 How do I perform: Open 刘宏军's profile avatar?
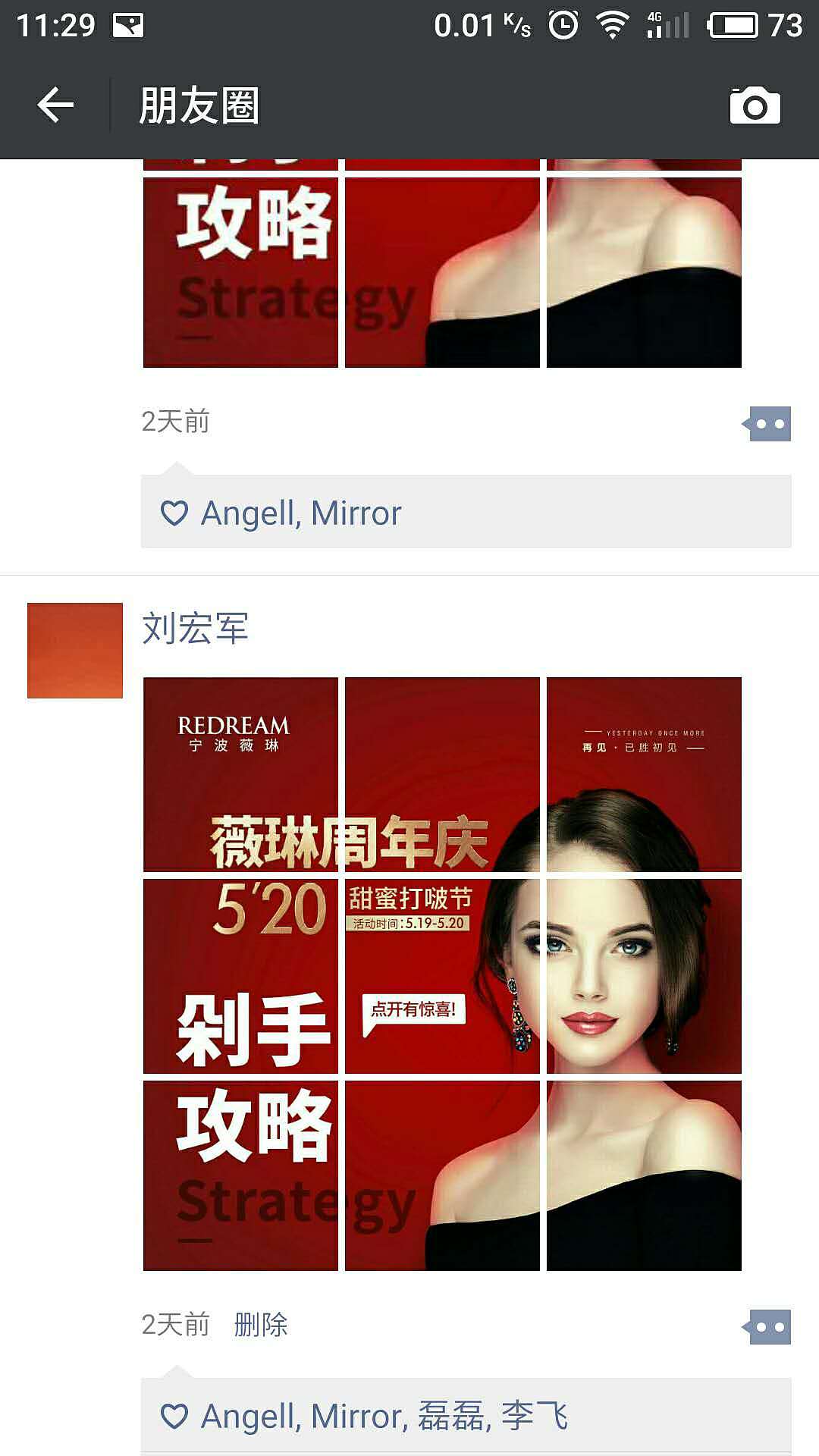(74, 650)
